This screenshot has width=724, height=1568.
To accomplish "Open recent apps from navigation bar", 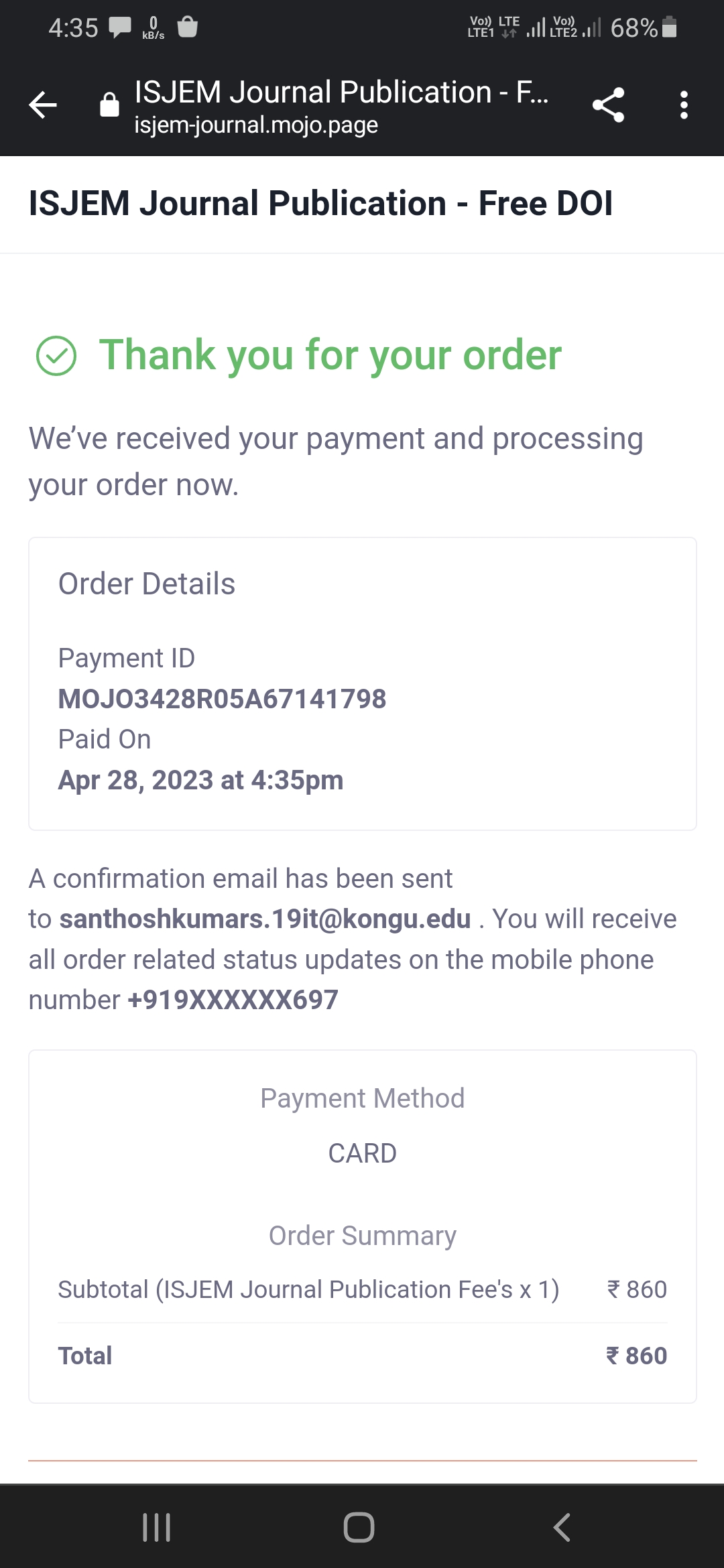I will pyautogui.click(x=157, y=1527).
